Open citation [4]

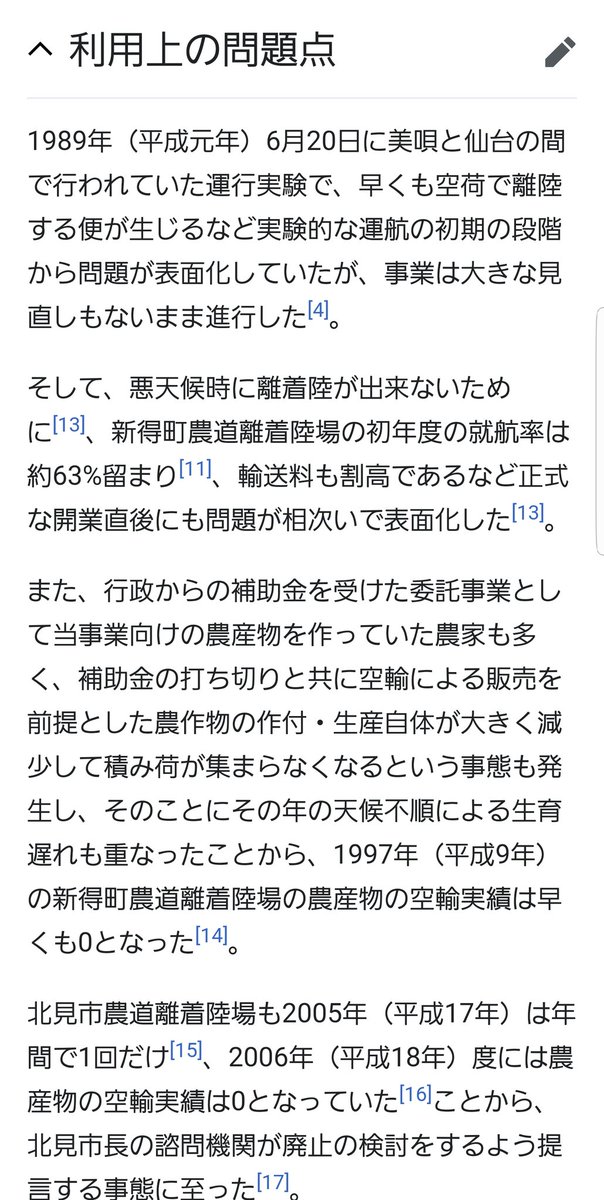pyautogui.click(x=318, y=311)
